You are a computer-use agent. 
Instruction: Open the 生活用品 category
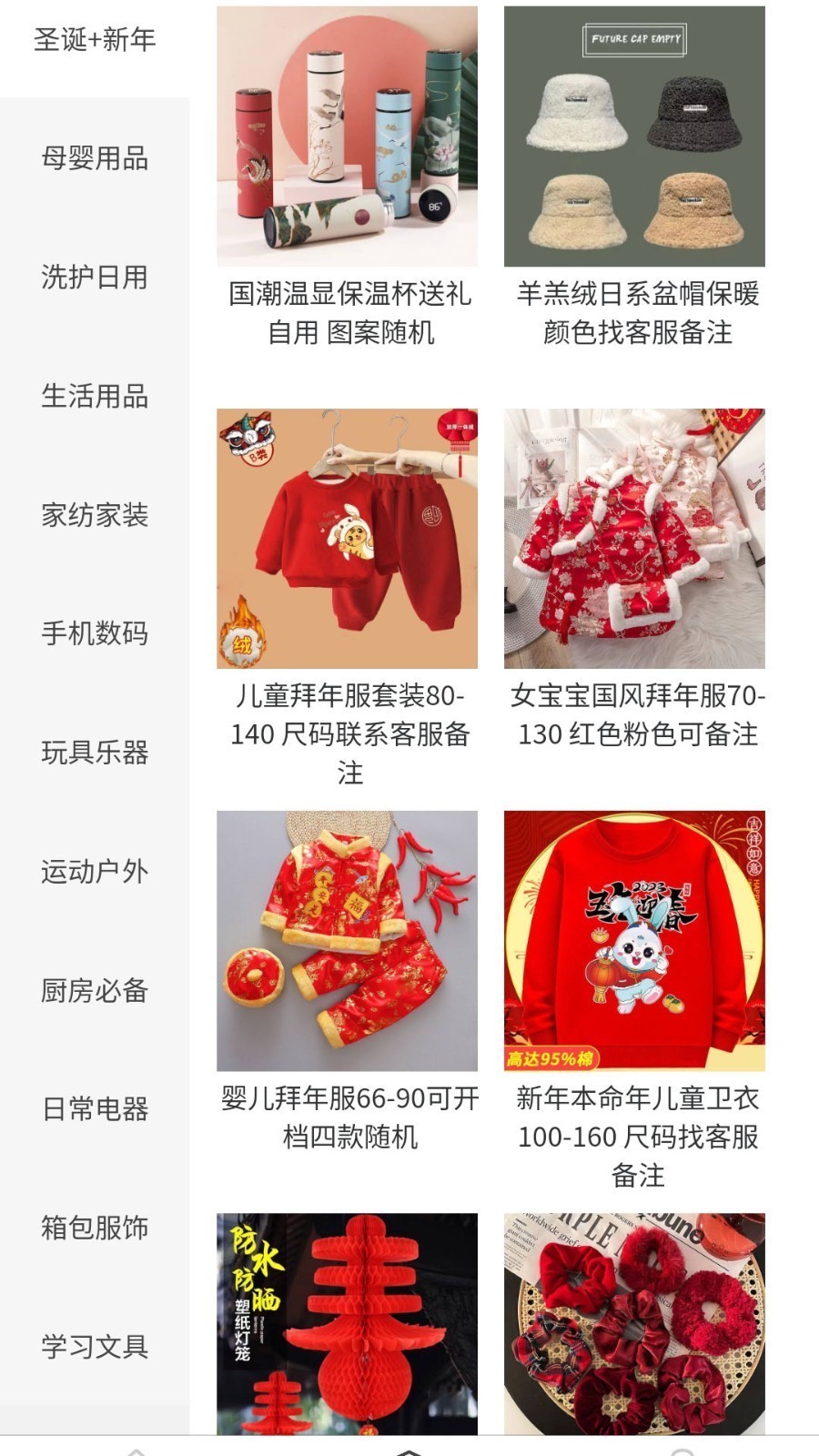click(x=95, y=398)
